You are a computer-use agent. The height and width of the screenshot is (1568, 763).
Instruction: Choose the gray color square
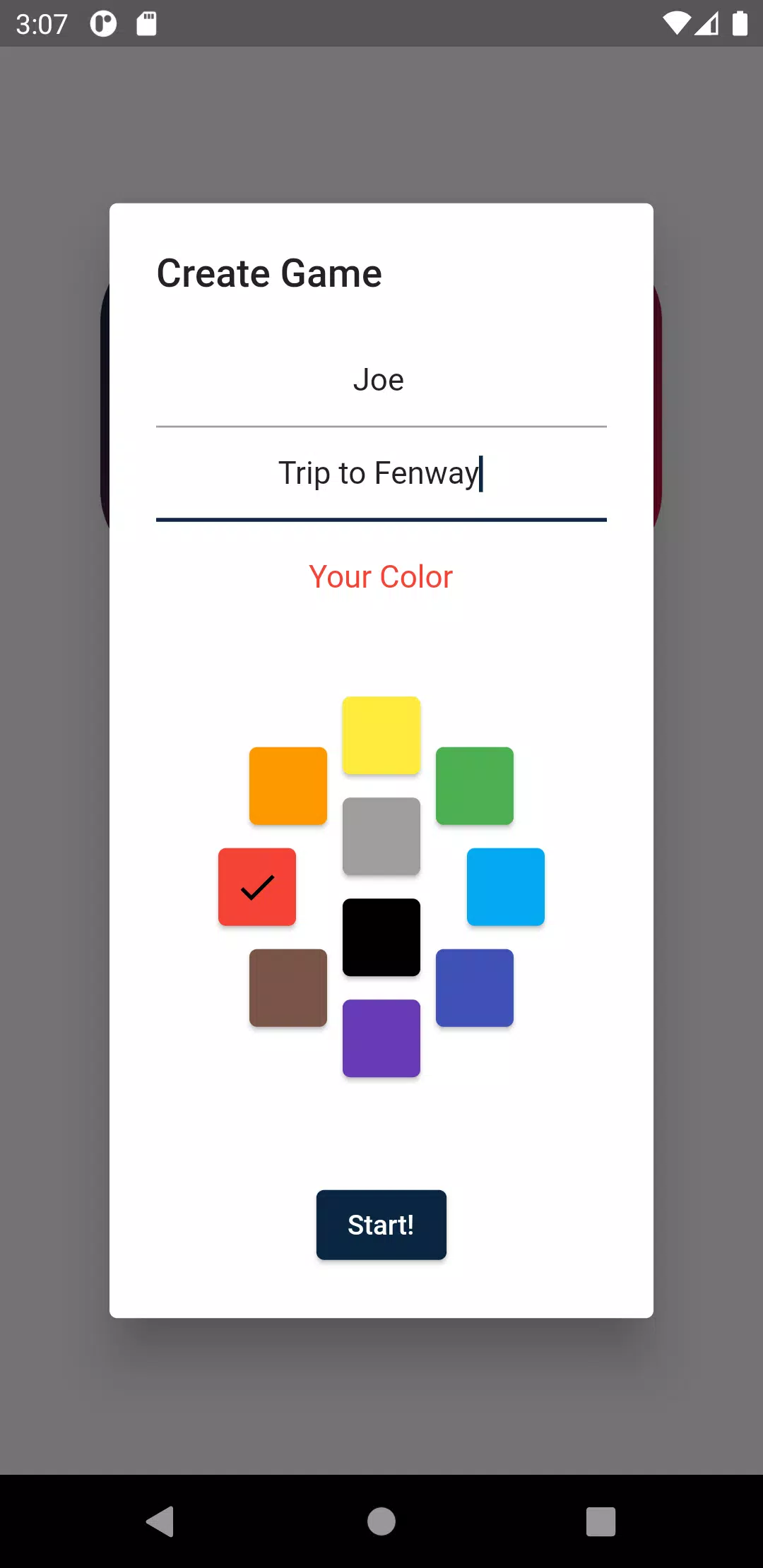tap(381, 836)
